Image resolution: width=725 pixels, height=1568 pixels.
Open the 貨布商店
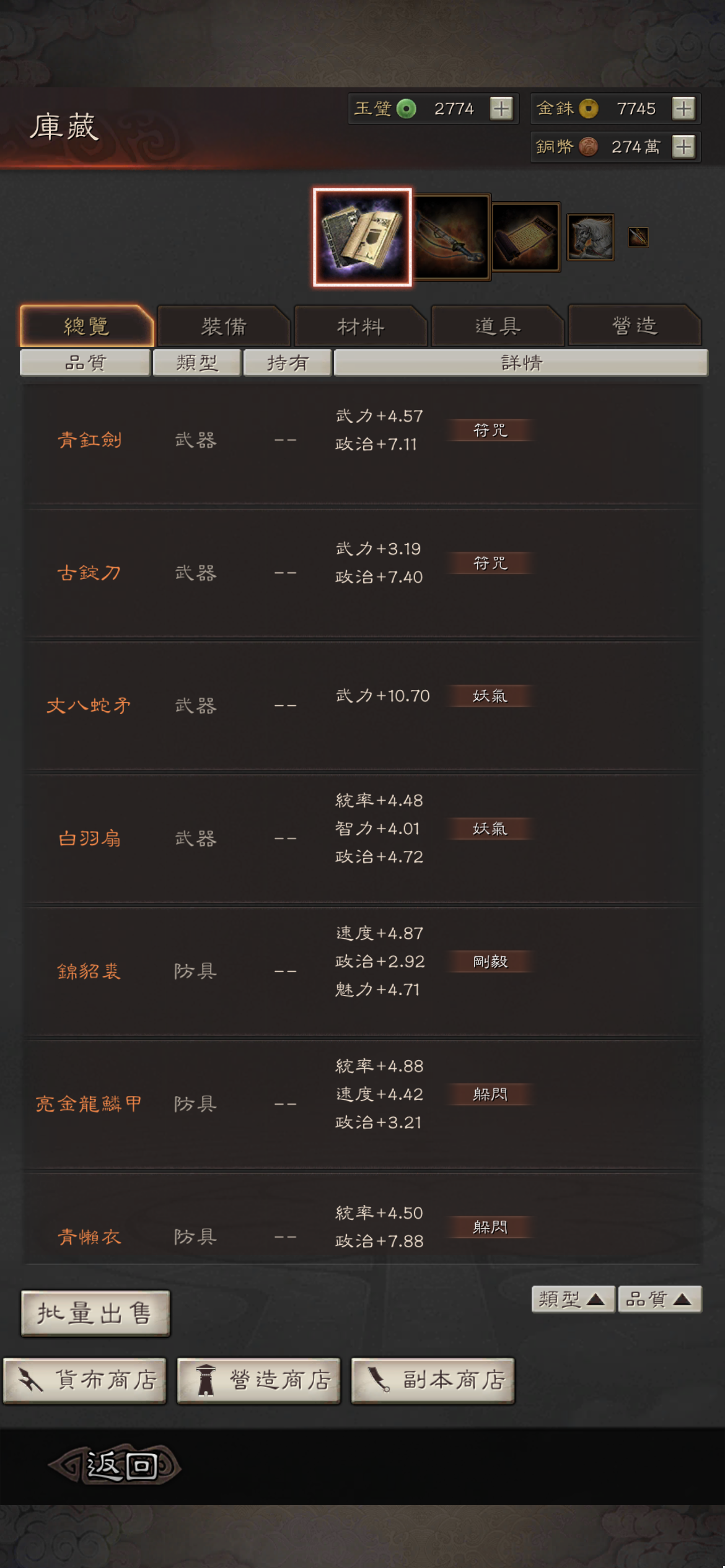click(x=85, y=1380)
